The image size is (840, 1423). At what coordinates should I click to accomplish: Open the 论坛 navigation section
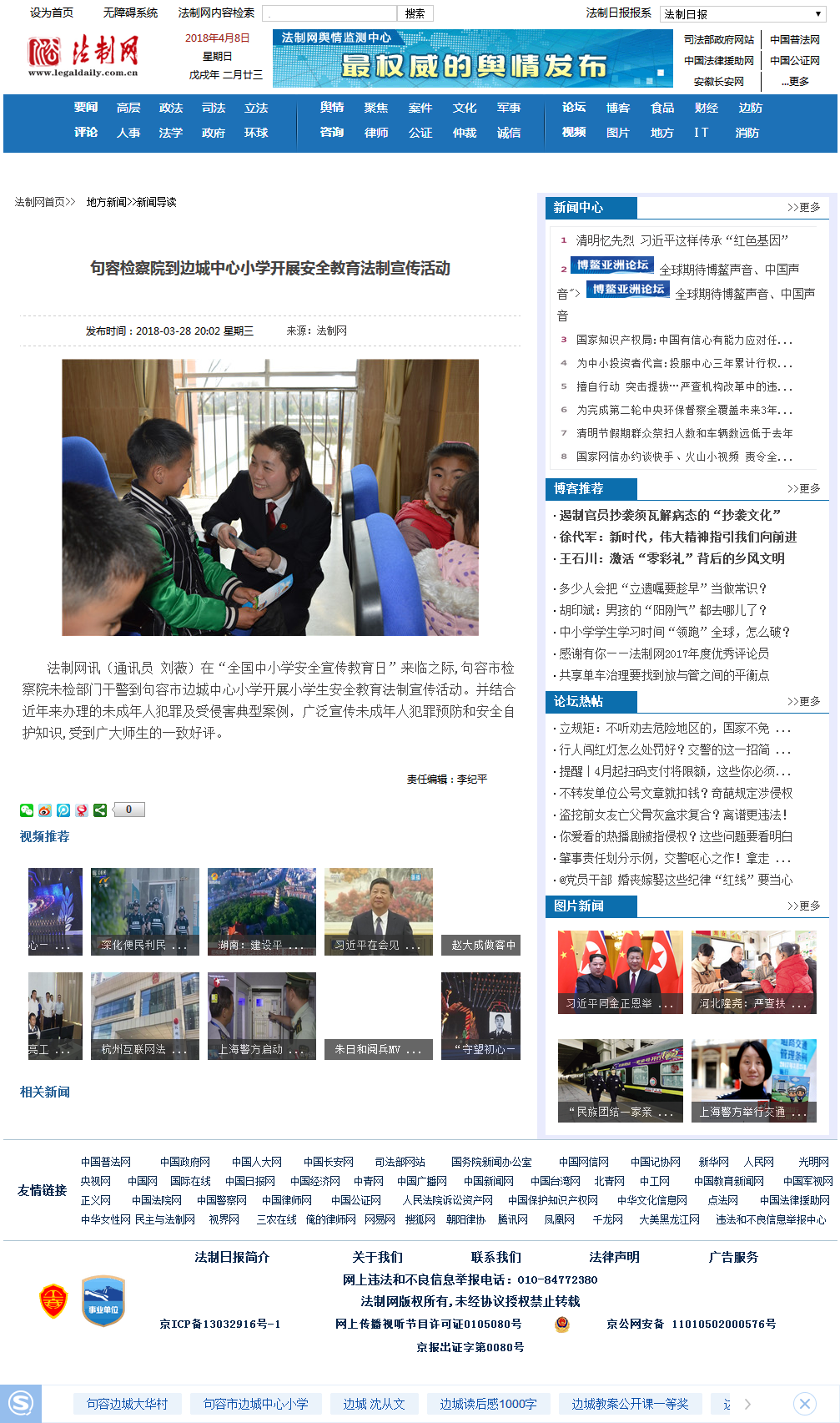(x=574, y=108)
